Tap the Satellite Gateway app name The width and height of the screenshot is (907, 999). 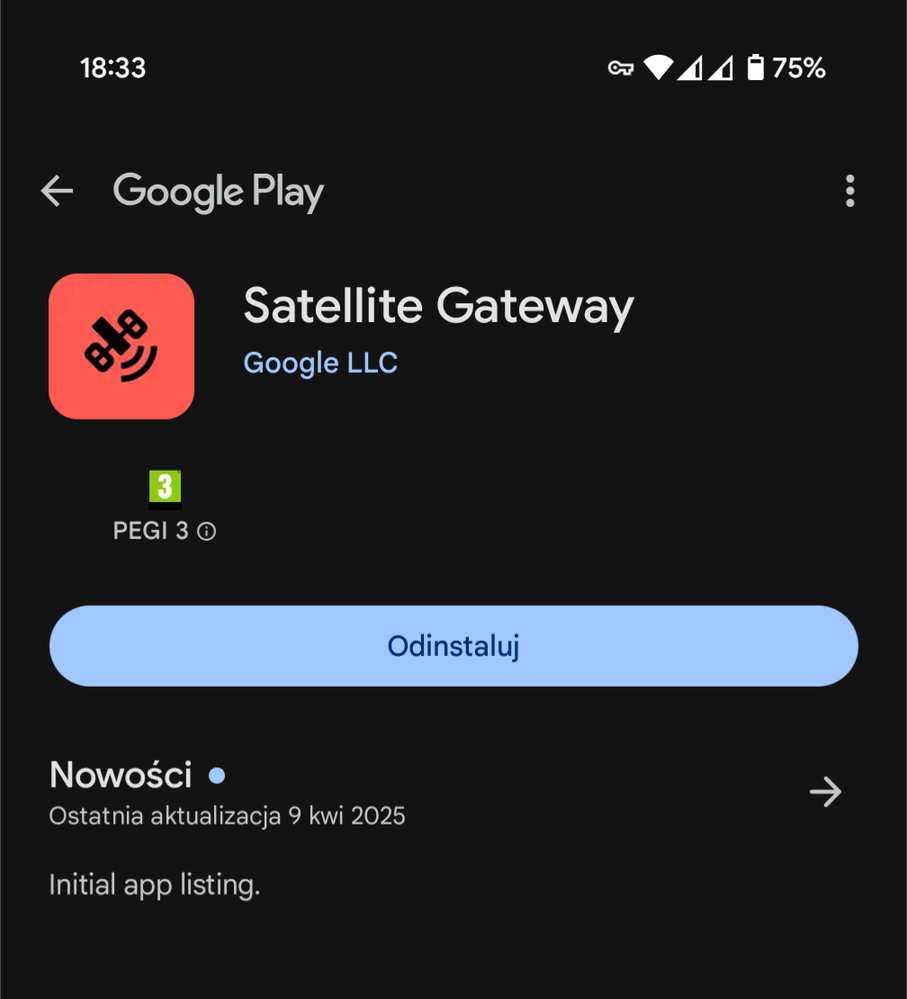click(438, 306)
